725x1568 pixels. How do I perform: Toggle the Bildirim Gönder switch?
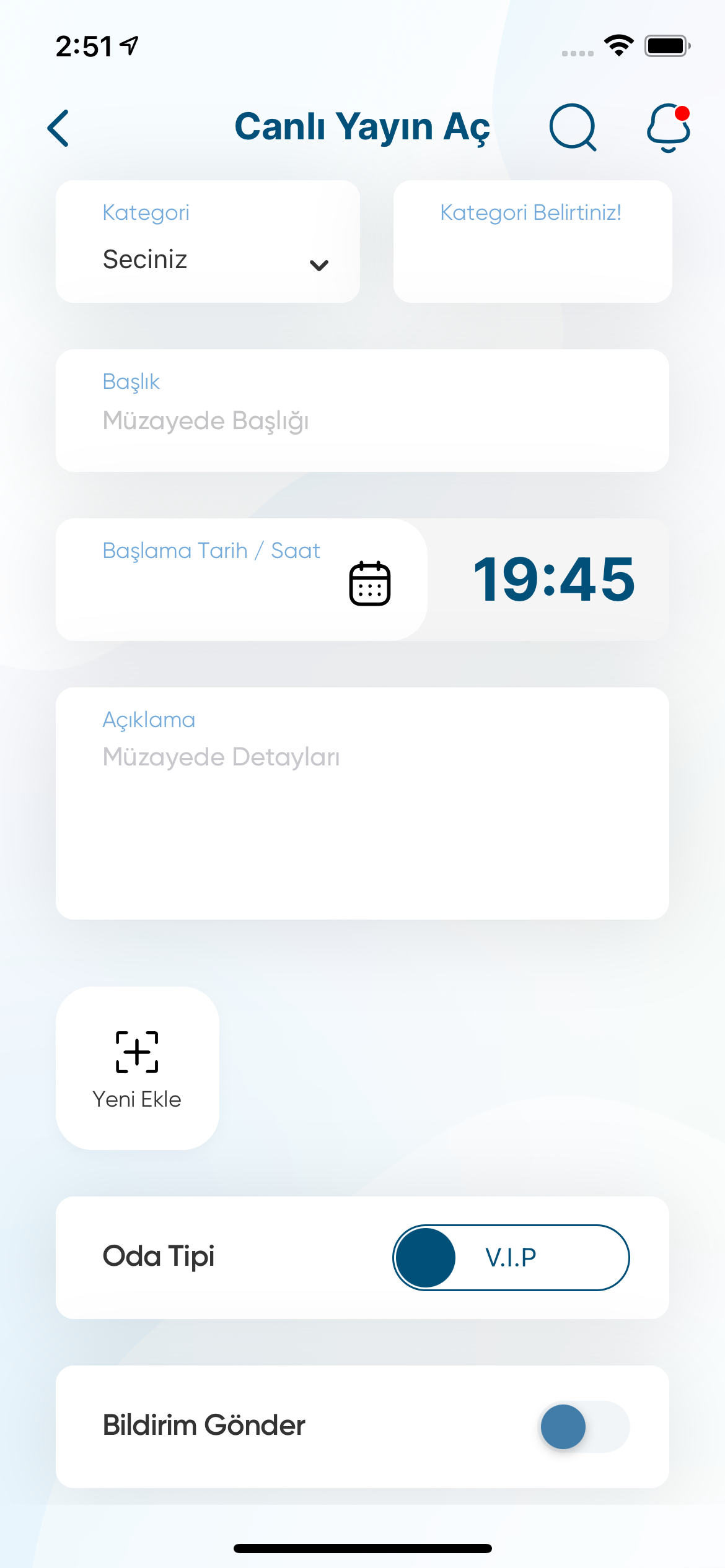click(x=584, y=1427)
